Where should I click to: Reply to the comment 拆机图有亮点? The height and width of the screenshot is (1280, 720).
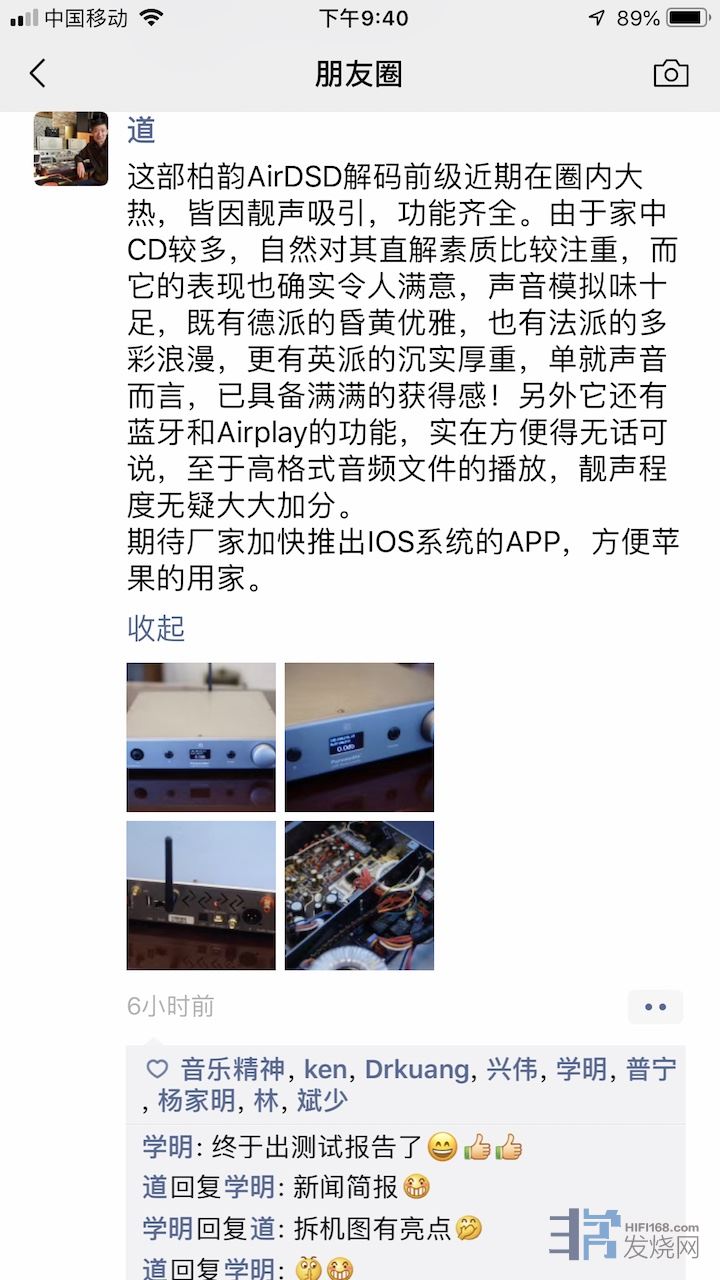pyautogui.click(x=313, y=1229)
